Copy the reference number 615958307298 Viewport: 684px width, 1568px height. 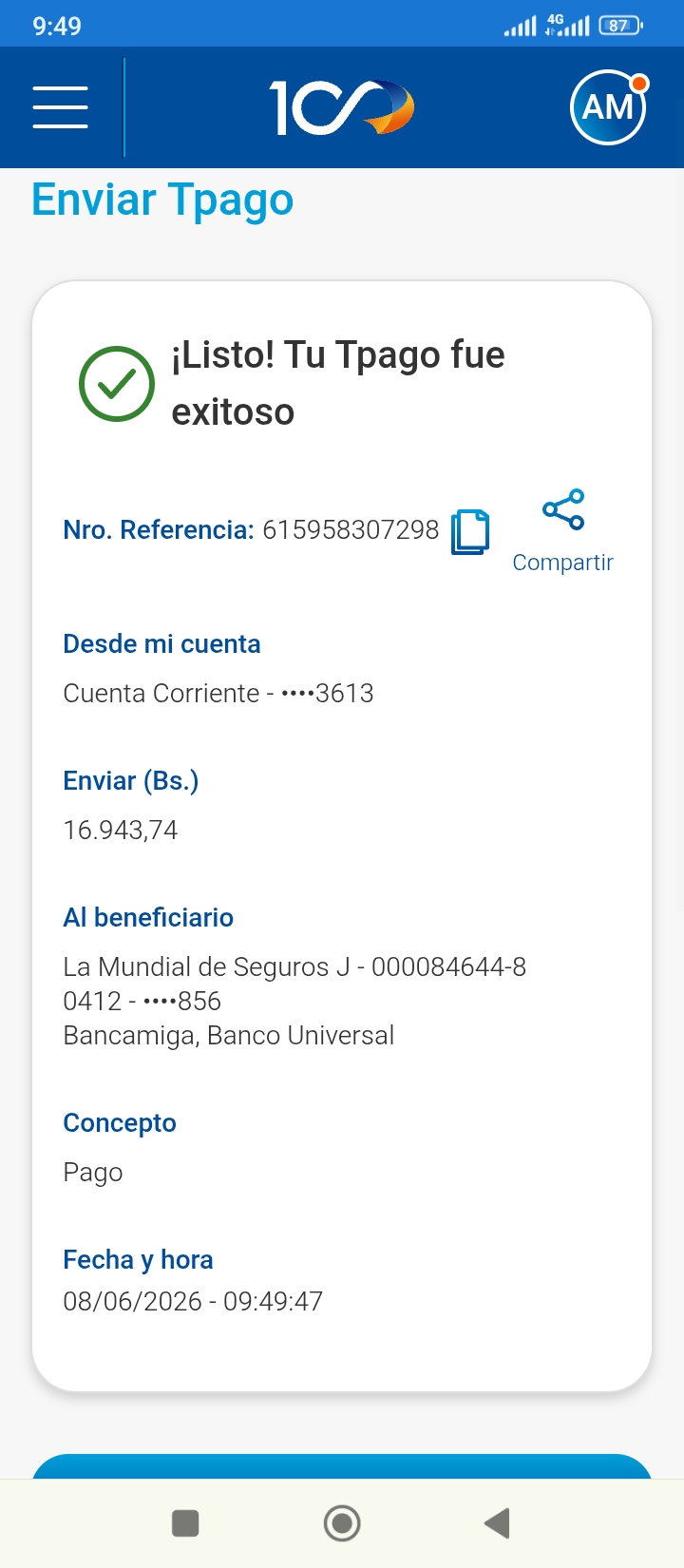click(x=470, y=532)
